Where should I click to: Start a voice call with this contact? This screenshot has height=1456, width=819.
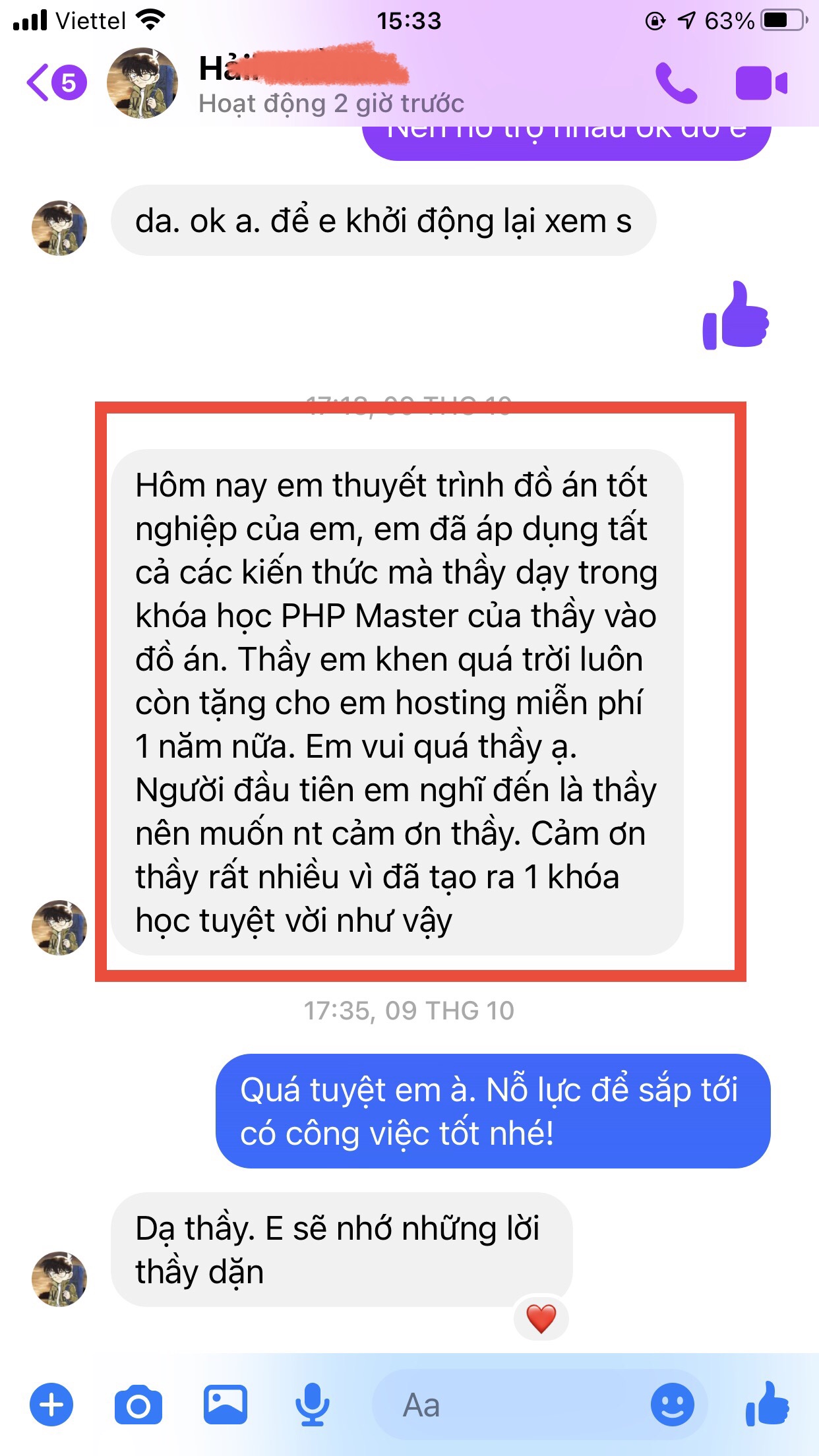pyautogui.click(x=676, y=83)
